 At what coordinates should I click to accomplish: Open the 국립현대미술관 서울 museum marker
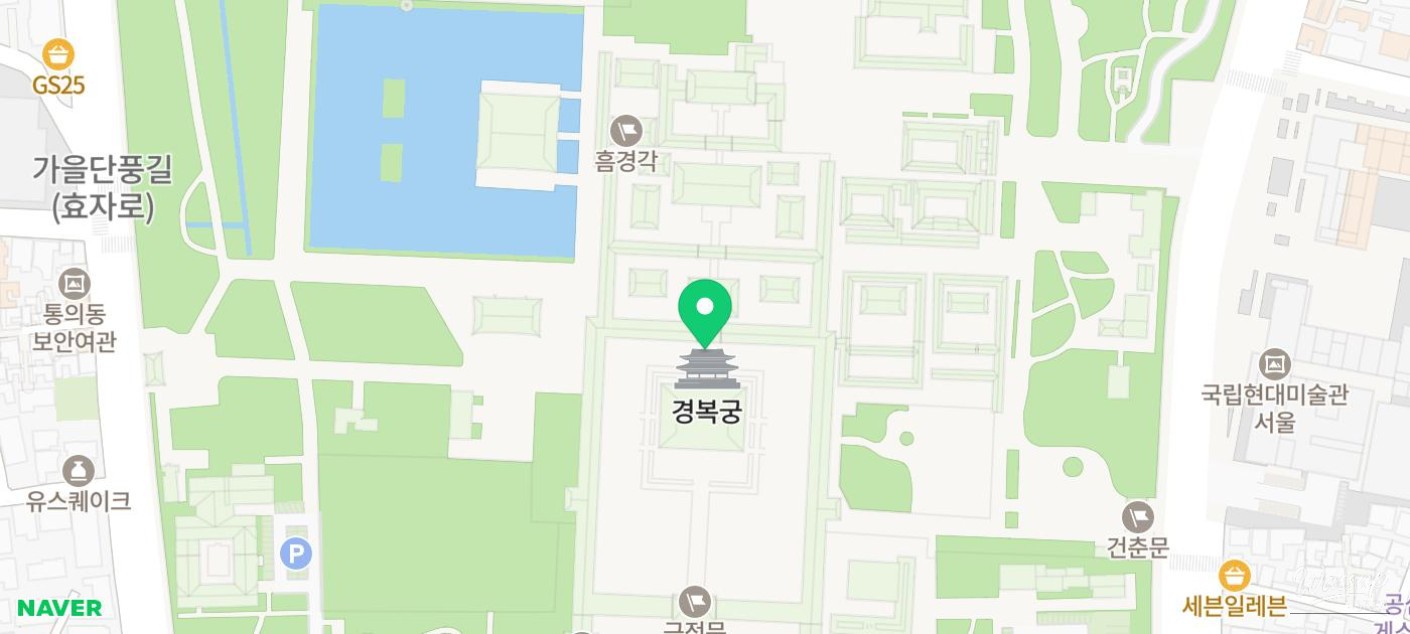(x=1274, y=364)
